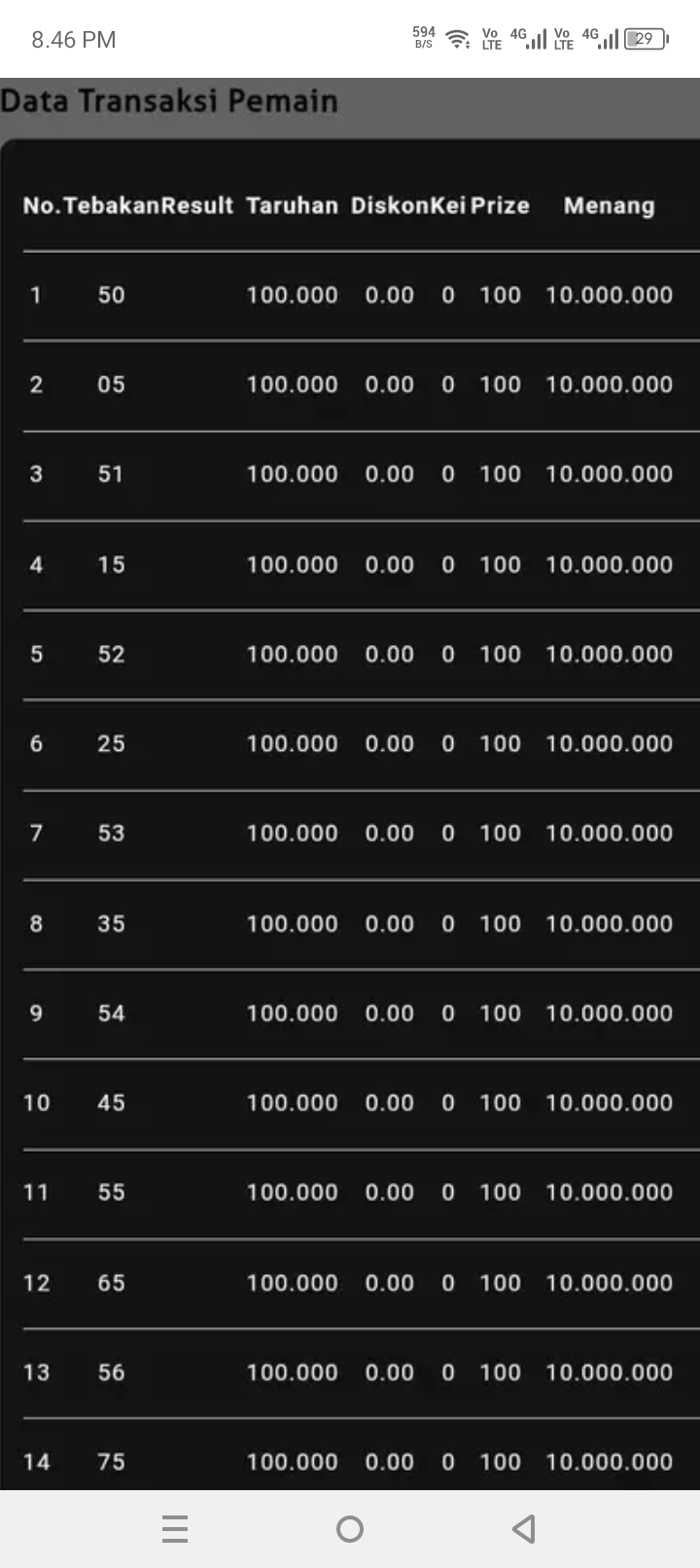Go back using the system back button

click(x=524, y=1529)
